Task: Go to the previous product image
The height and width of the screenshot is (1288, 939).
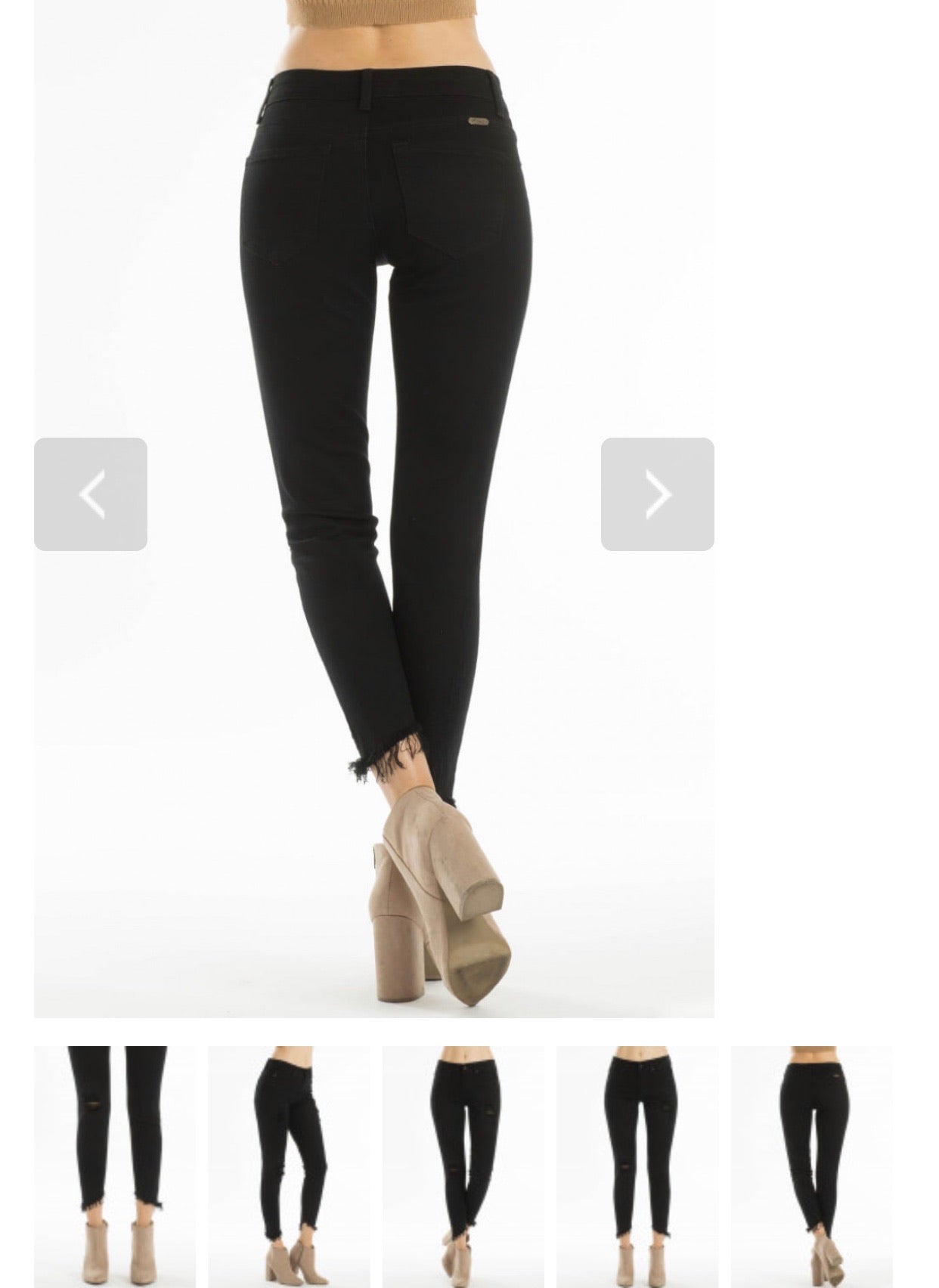Action: [91, 494]
